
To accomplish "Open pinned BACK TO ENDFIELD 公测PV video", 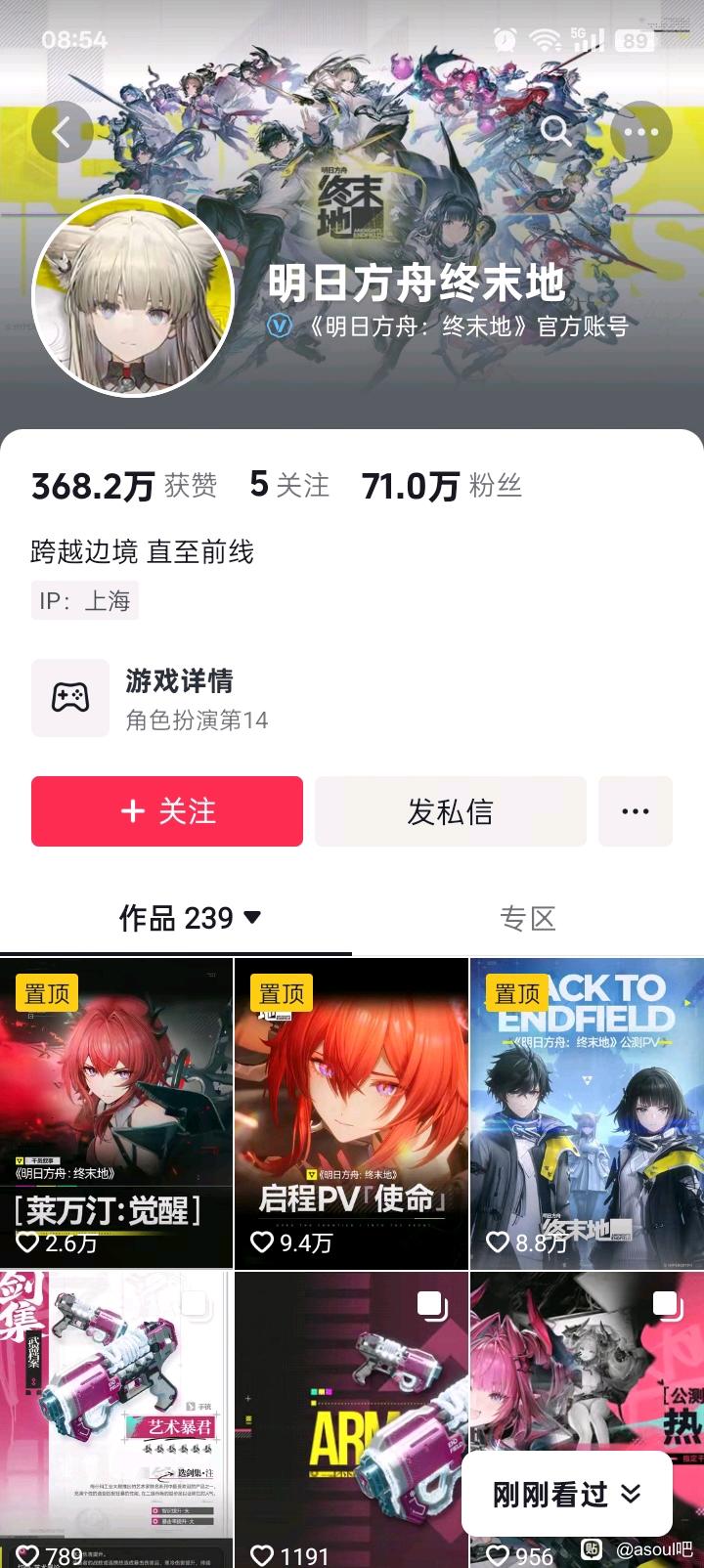I will coord(587,1112).
